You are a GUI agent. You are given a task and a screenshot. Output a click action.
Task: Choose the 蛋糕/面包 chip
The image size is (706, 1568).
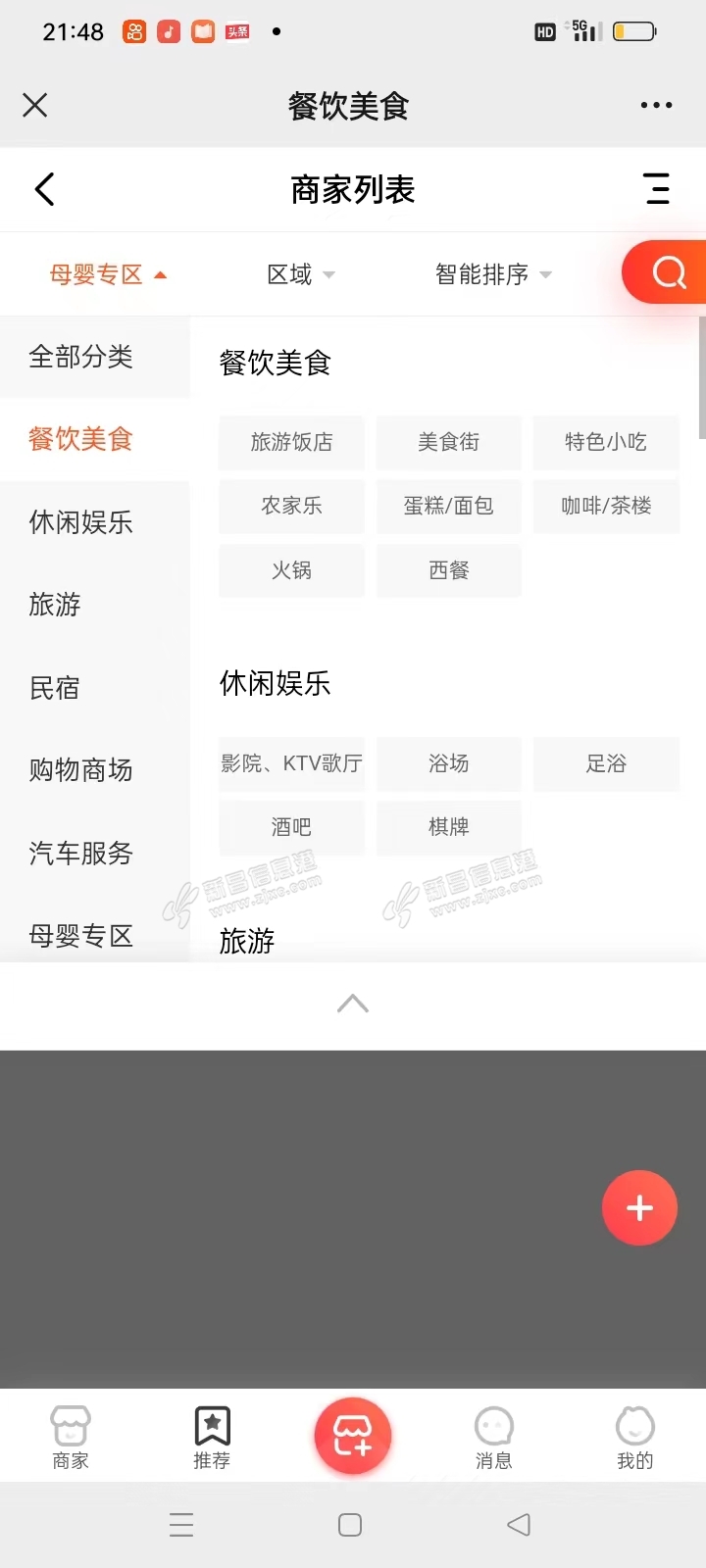(x=448, y=506)
